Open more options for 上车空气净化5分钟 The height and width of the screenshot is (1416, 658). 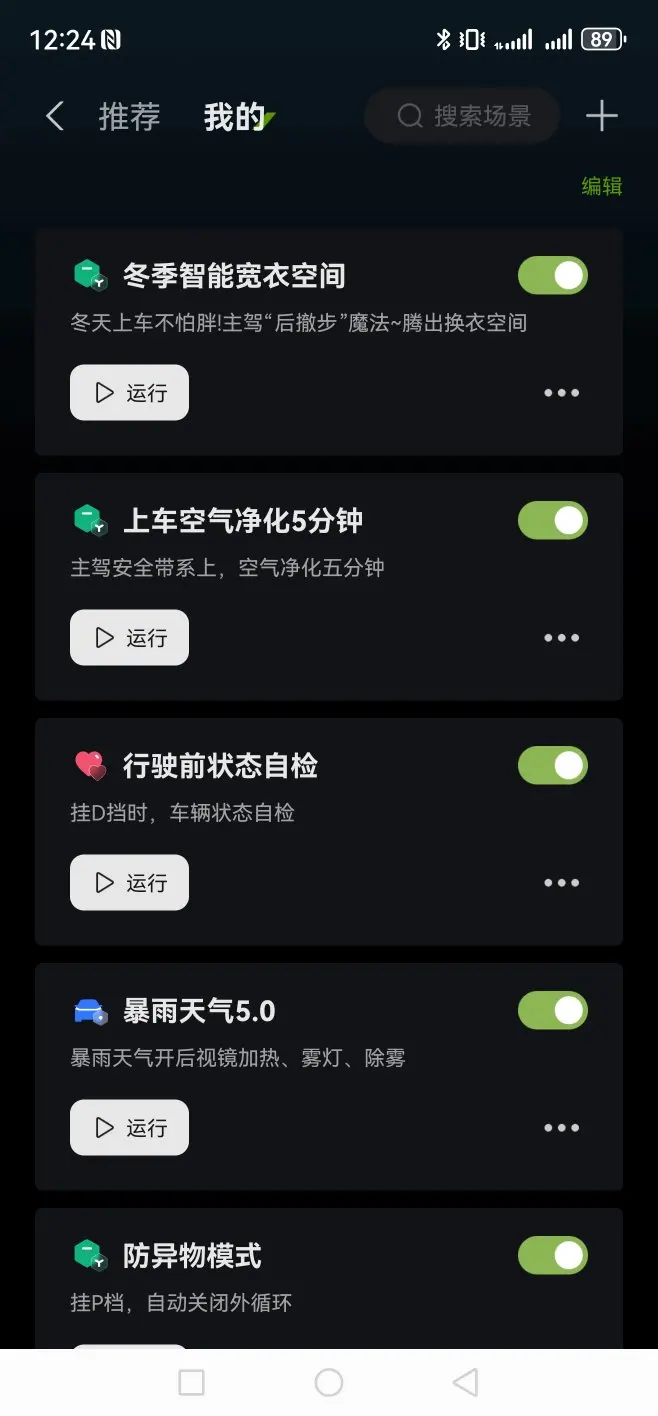(561, 638)
